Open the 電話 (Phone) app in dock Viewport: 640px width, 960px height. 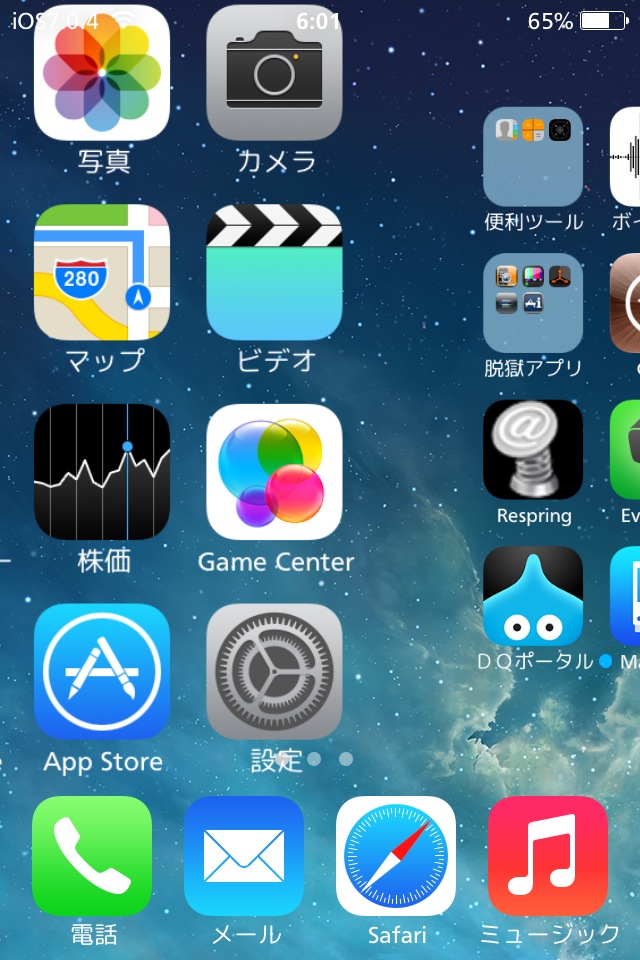(x=92, y=856)
